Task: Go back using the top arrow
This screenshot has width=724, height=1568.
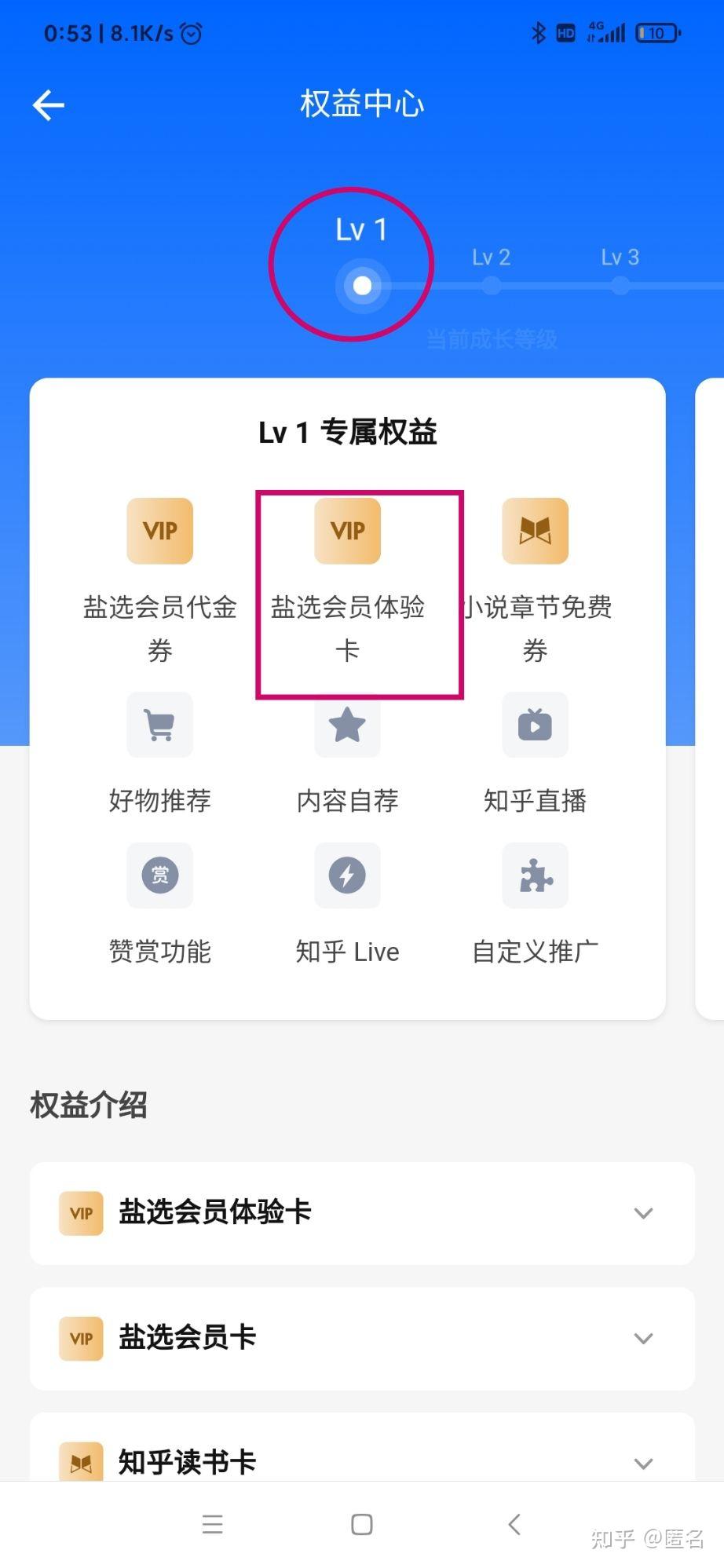Action: coord(48,105)
